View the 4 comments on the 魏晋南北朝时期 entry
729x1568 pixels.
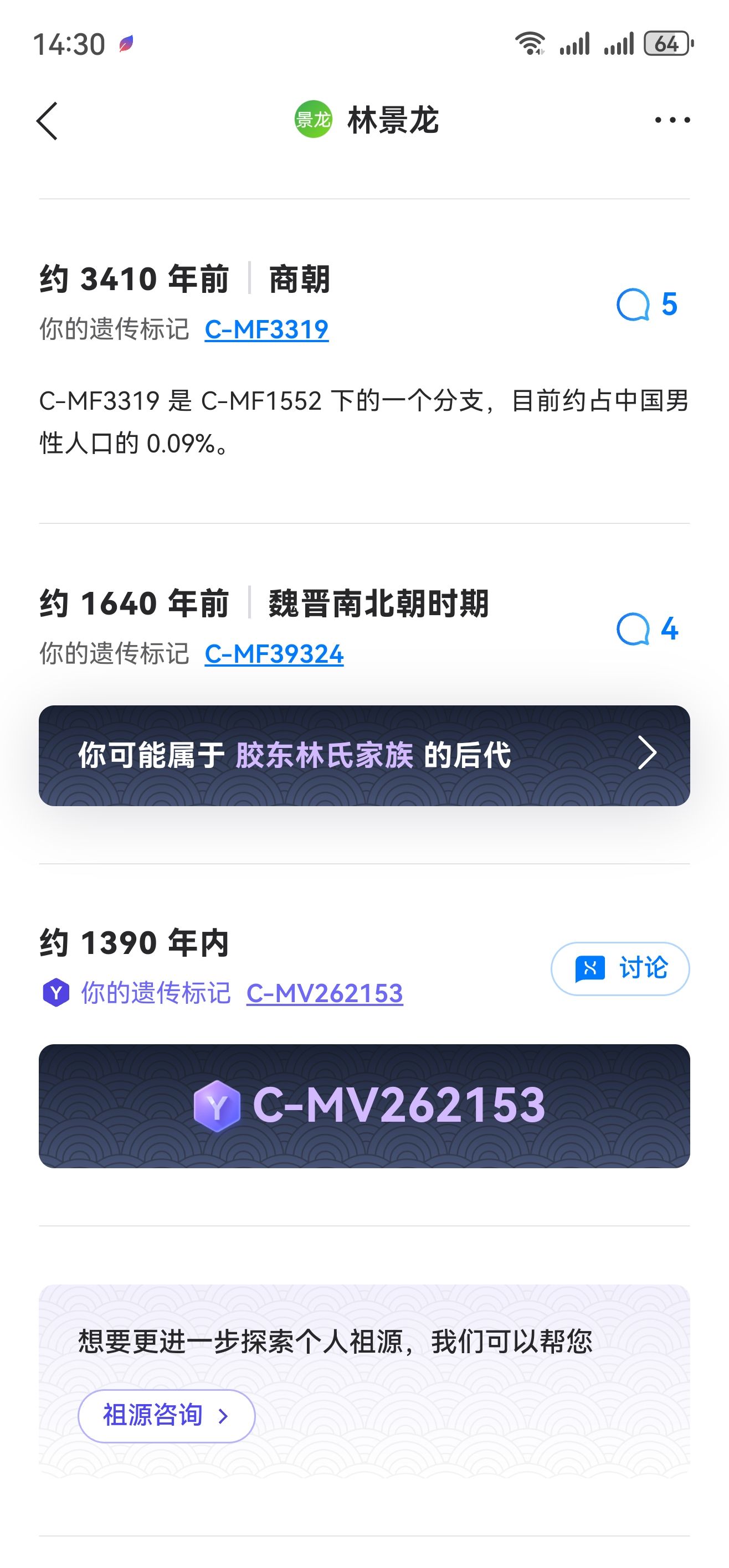[647, 629]
